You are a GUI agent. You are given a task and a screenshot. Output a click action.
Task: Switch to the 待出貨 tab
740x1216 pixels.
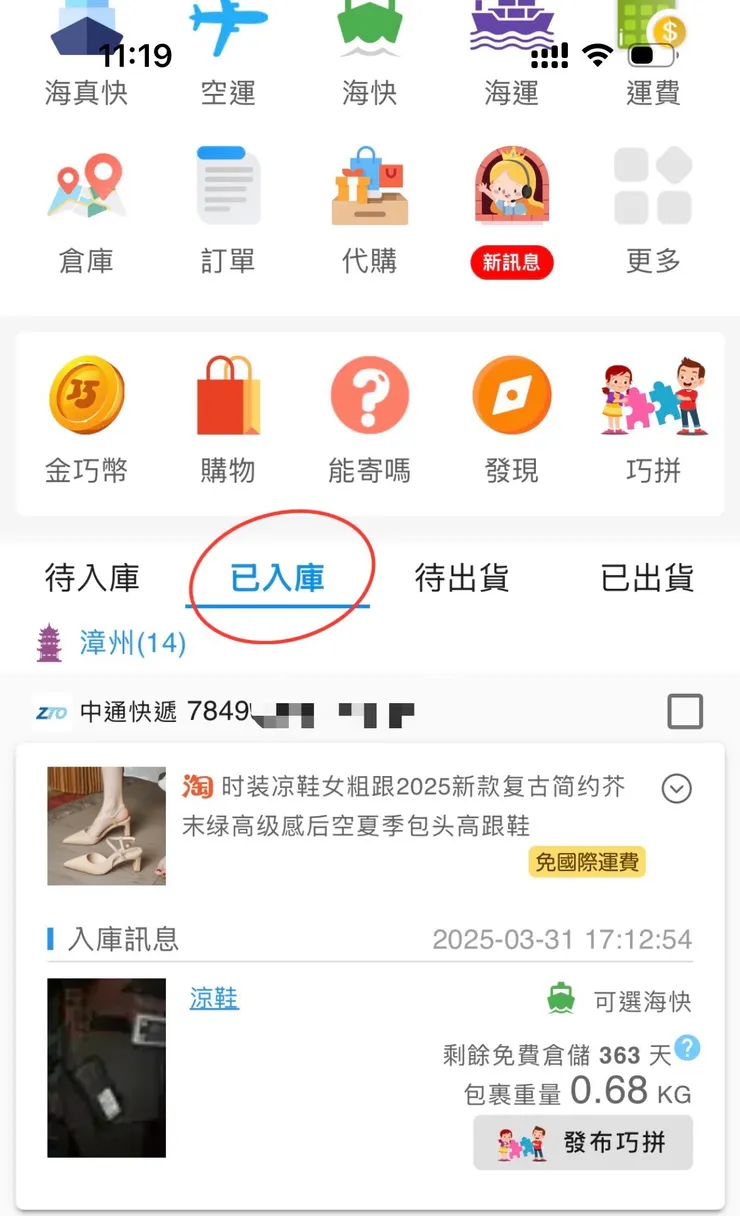tap(460, 578)
